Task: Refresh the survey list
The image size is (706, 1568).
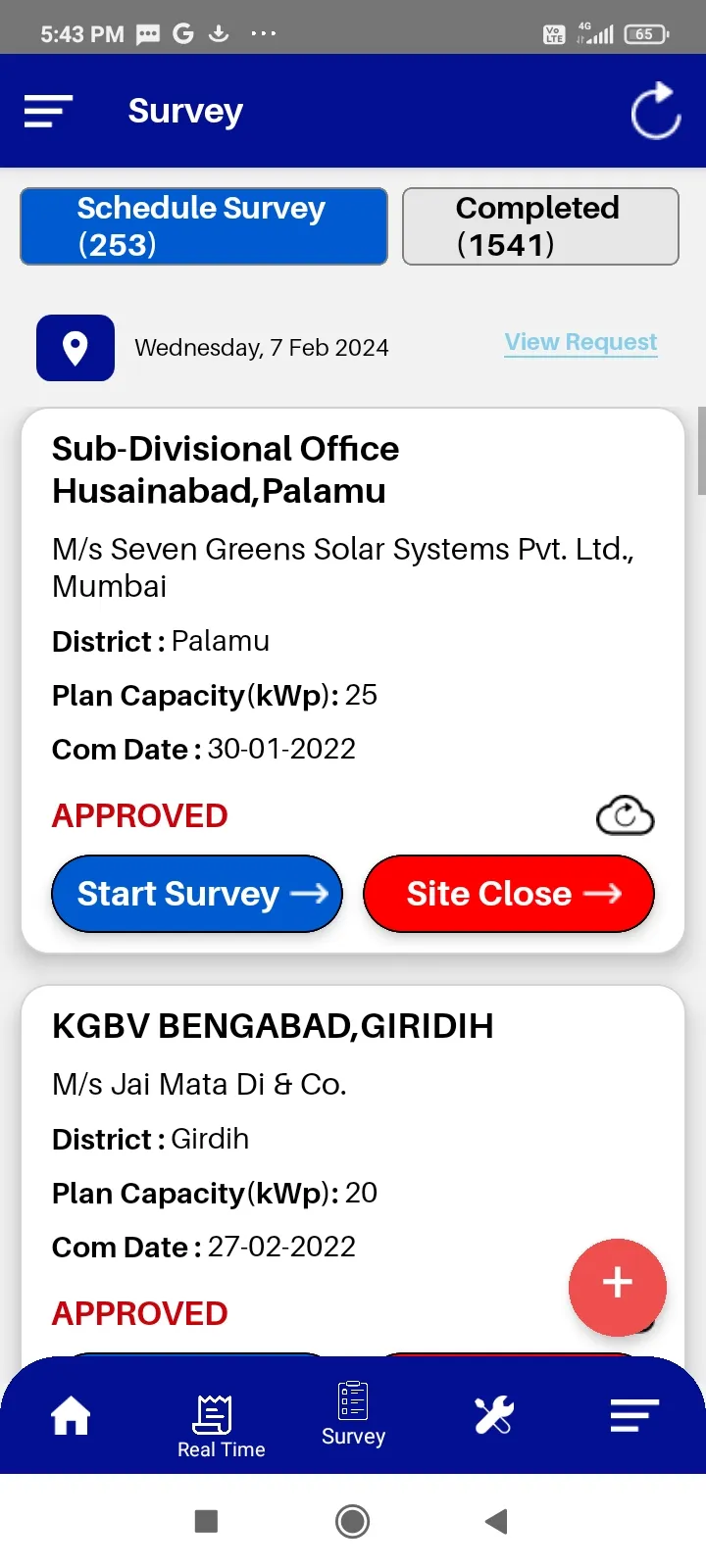Action: coord(655,111)
